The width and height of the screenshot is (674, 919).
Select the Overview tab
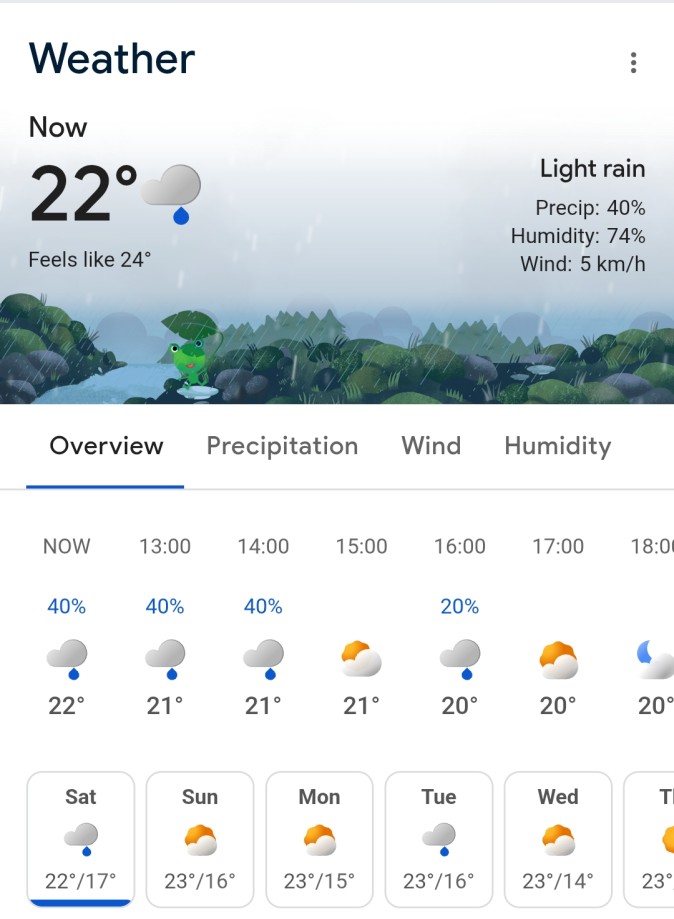(x=106, y=446)
